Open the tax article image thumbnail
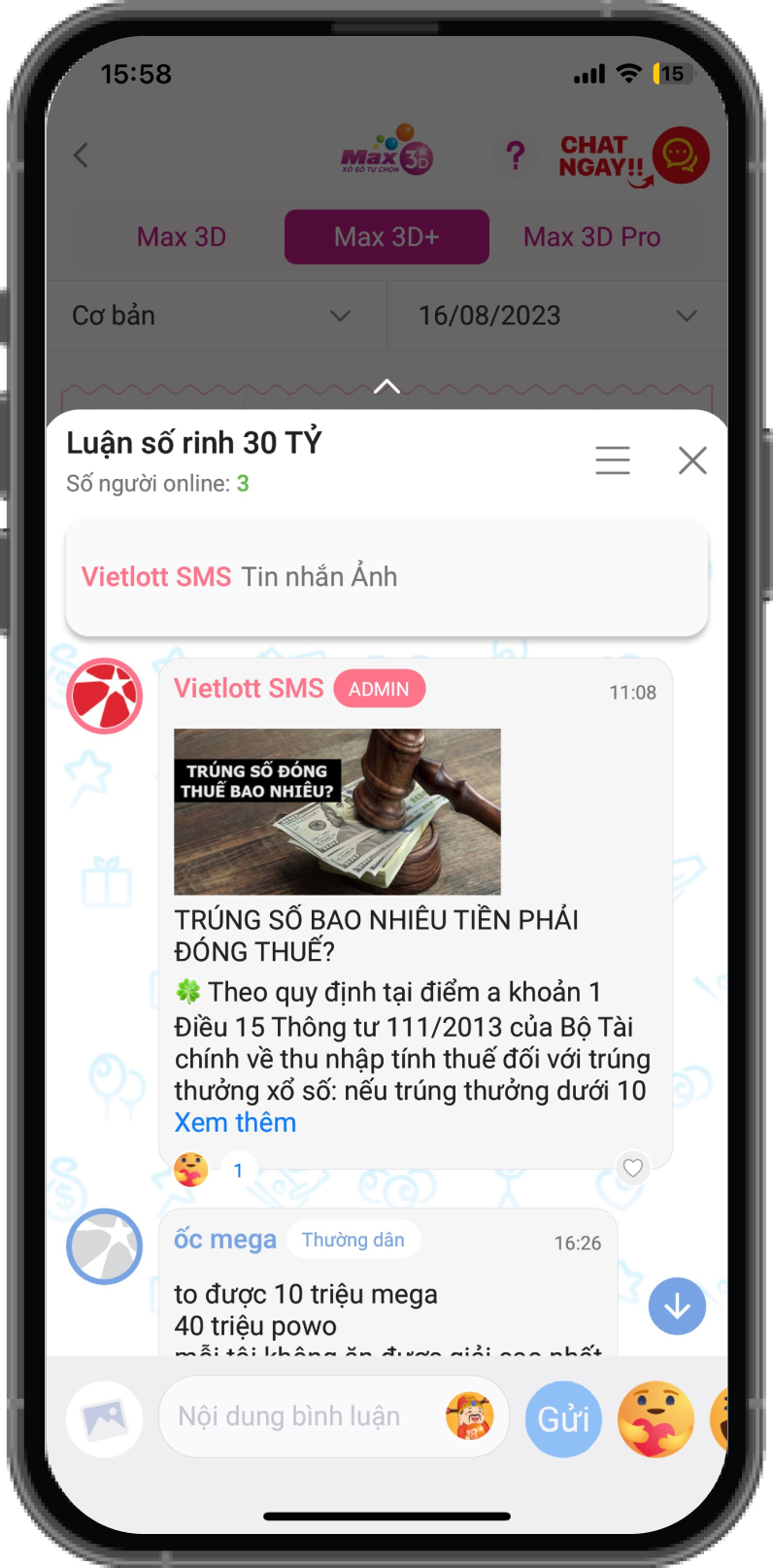The image size is (773, 1568). pyautogui.click(x=337, y=811)
